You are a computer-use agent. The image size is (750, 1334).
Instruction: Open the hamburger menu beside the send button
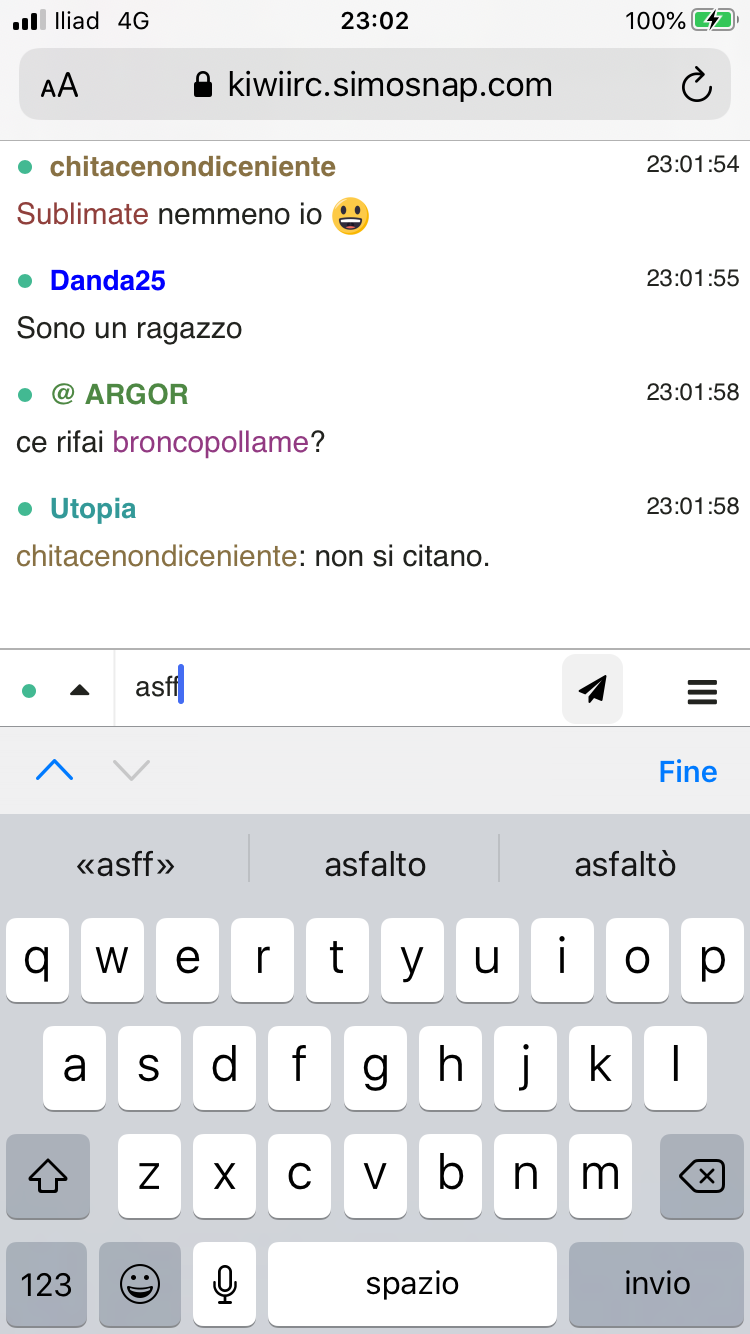(703, 690)
